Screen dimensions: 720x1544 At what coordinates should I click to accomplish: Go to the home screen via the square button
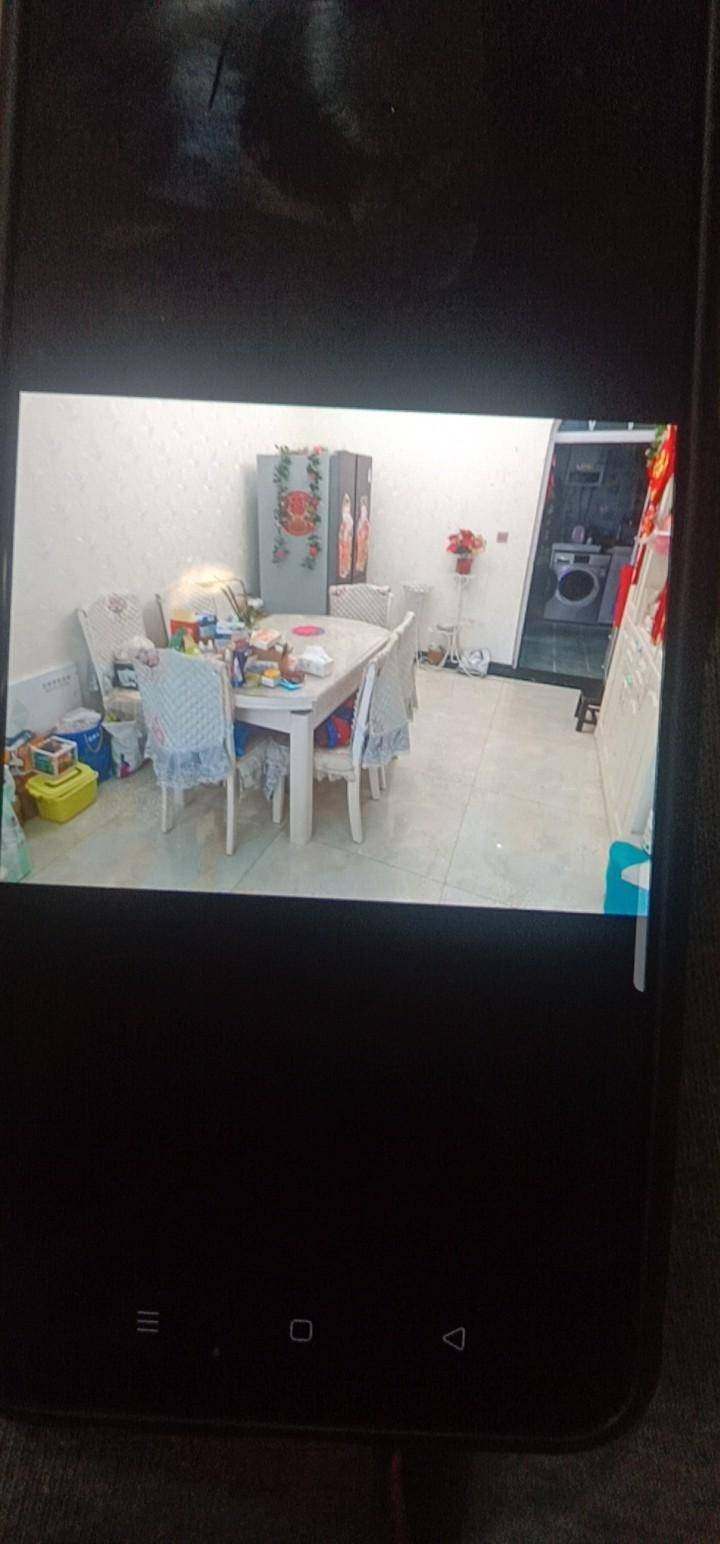point(301,1330)
